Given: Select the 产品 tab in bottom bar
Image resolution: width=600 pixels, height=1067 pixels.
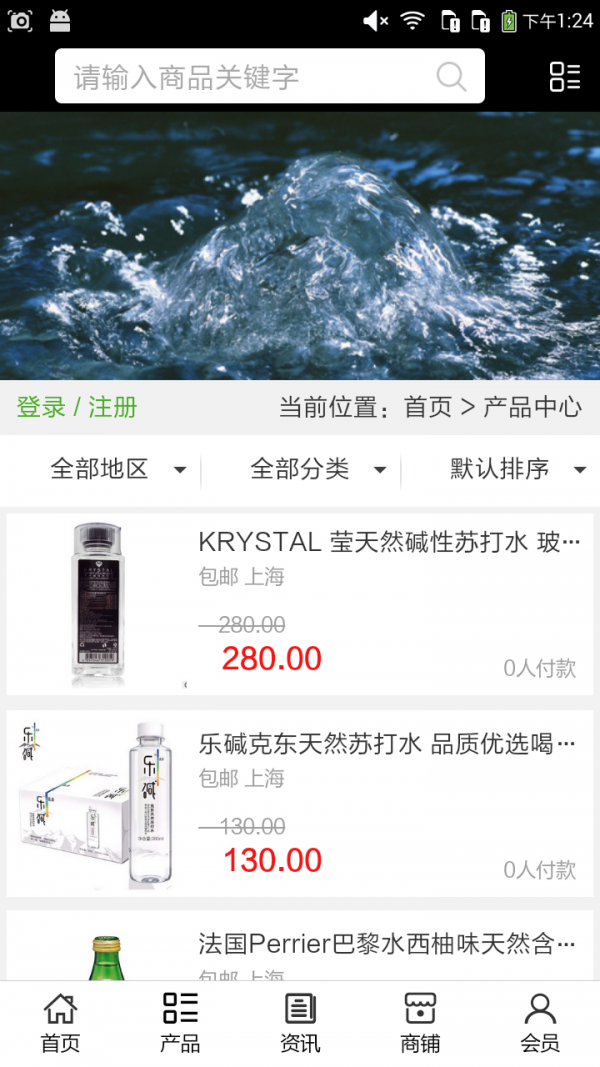Looking at the screenshot, I should click(180, 1023).
